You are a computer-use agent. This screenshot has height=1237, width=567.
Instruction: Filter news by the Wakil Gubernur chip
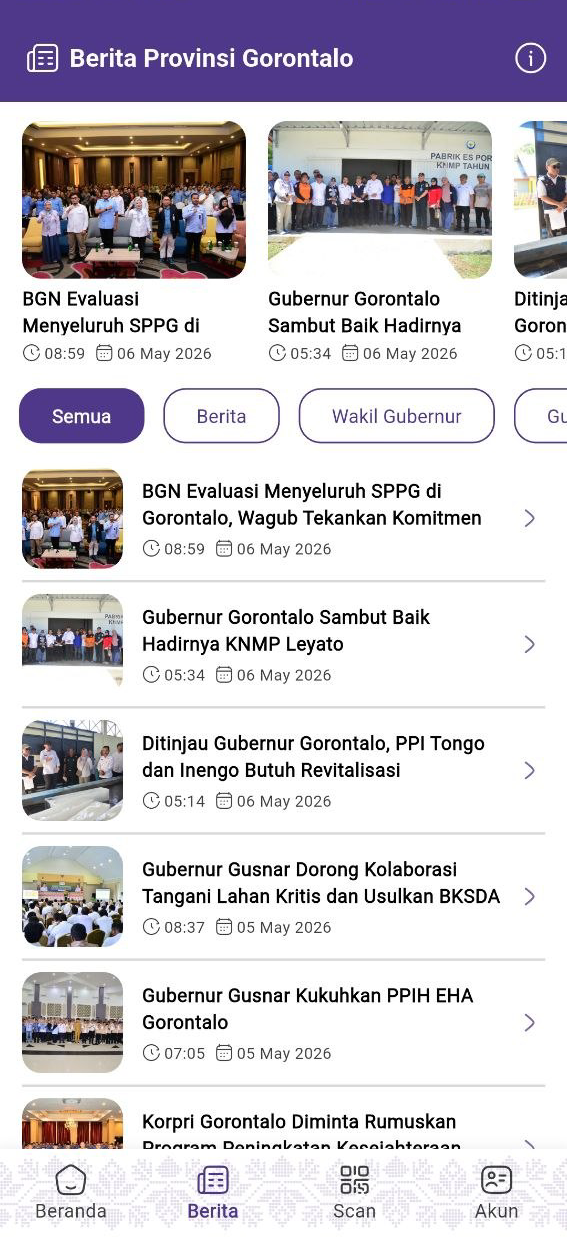click(x=397, y=416)
